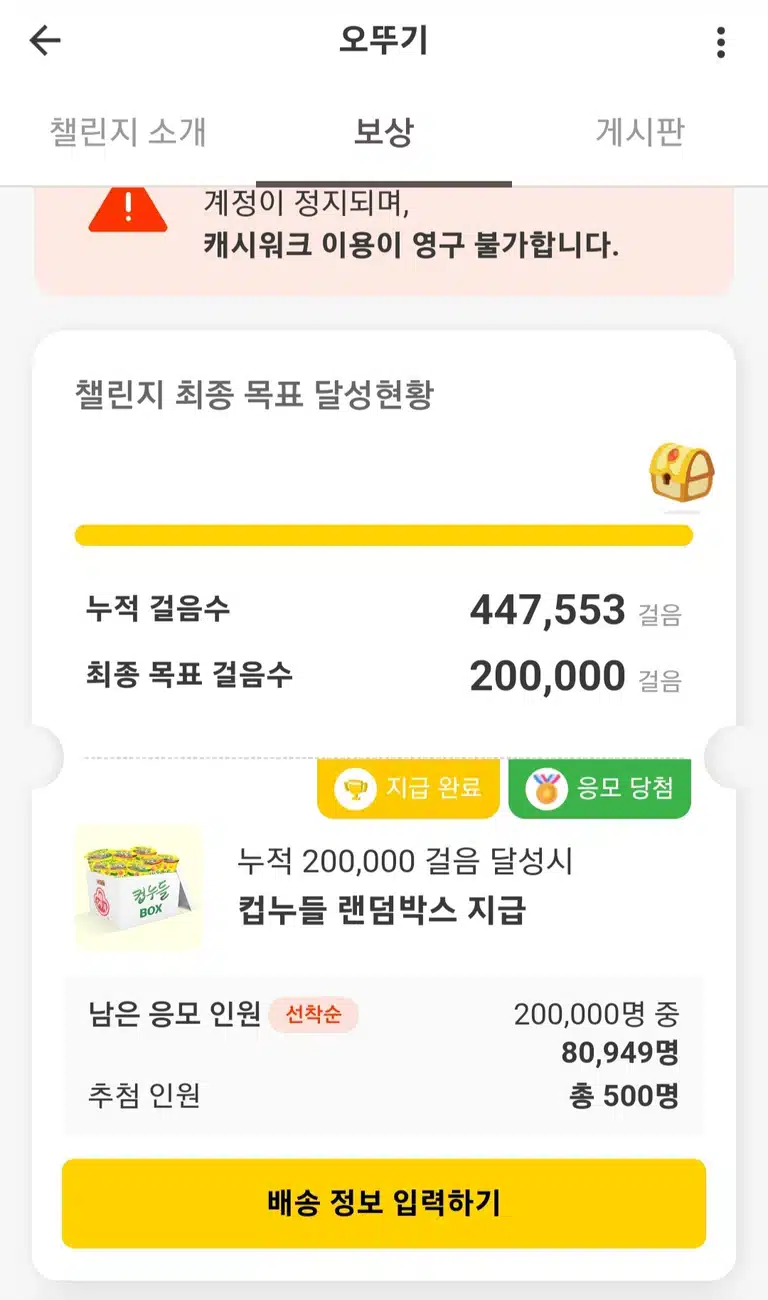Open the three-dot overflow menu

[x=721, y=42]
